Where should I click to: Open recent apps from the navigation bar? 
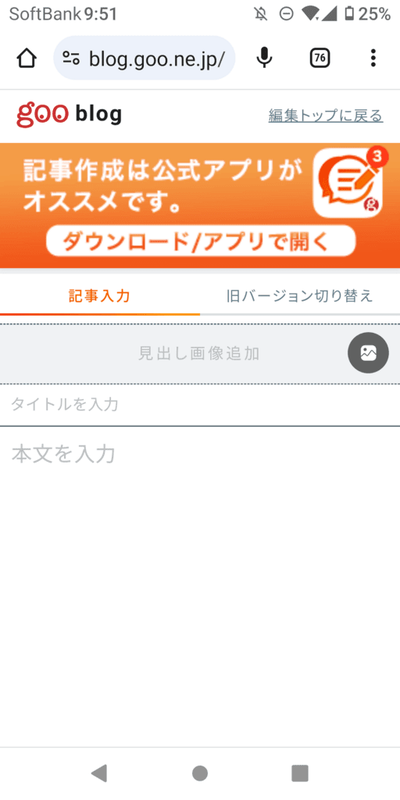pyautogui.click(x=300, y=773)
